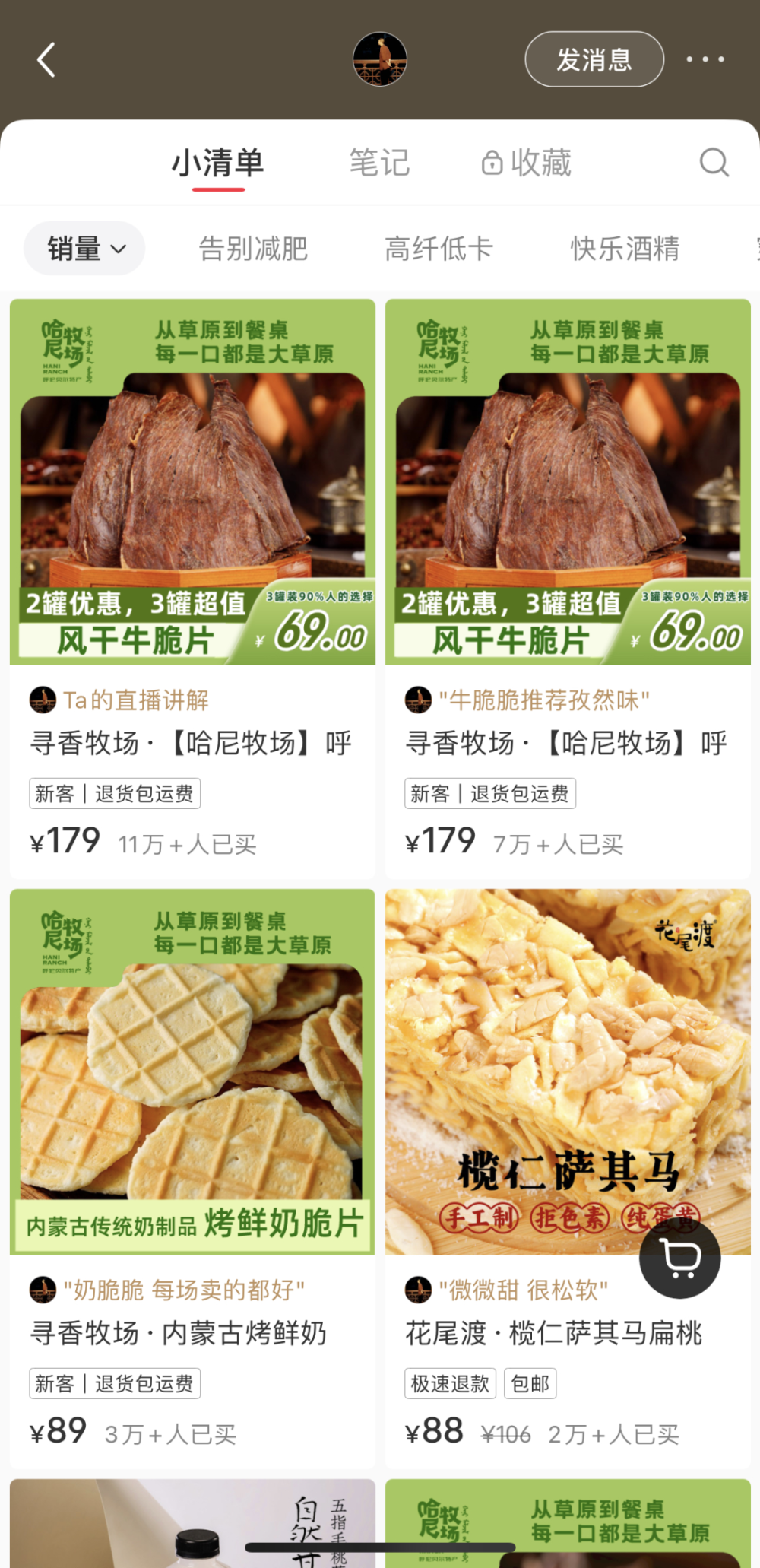The width and height of the screenshot is (760, 1568).
Task: Open the Ta的直播讲解 link
Action: [x=135, y=700]
